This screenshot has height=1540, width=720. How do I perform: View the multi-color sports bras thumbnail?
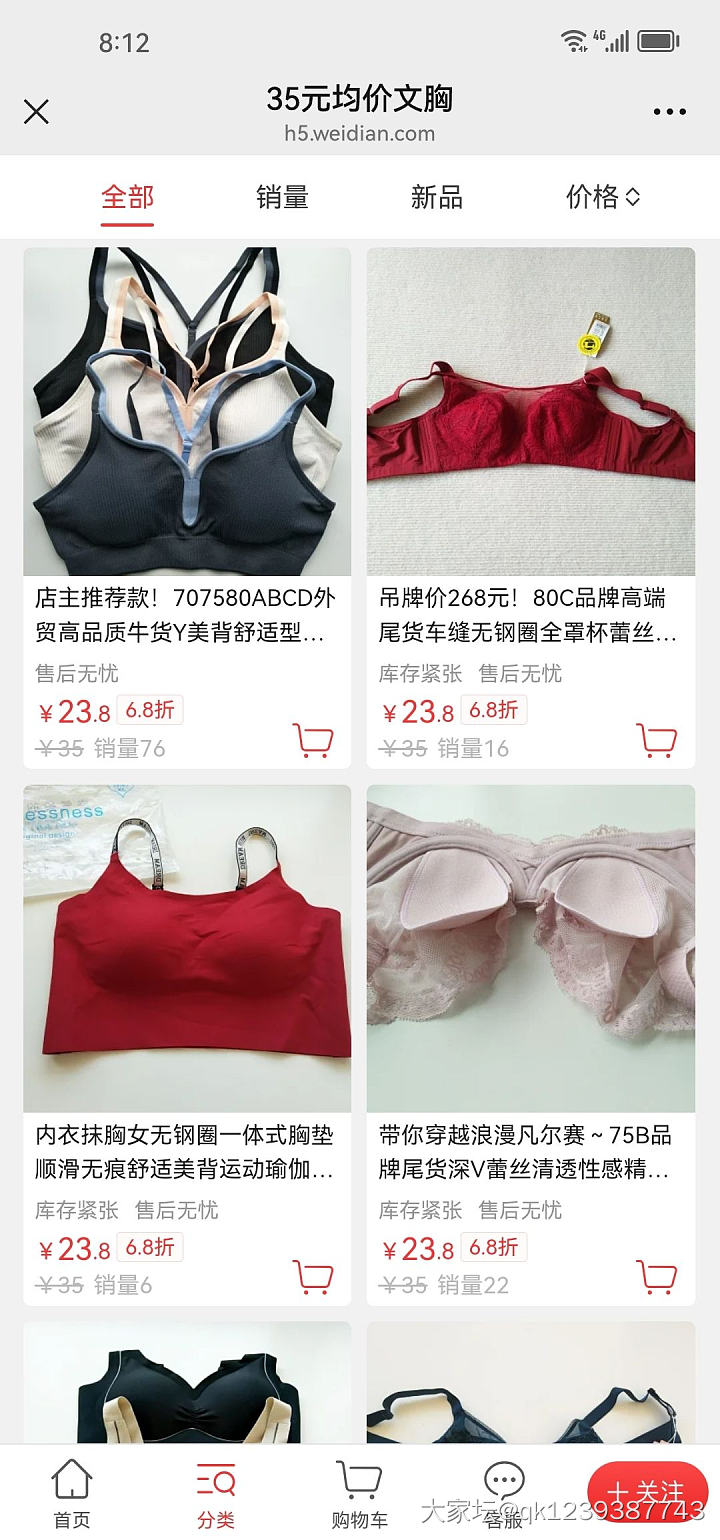(189, 412)
